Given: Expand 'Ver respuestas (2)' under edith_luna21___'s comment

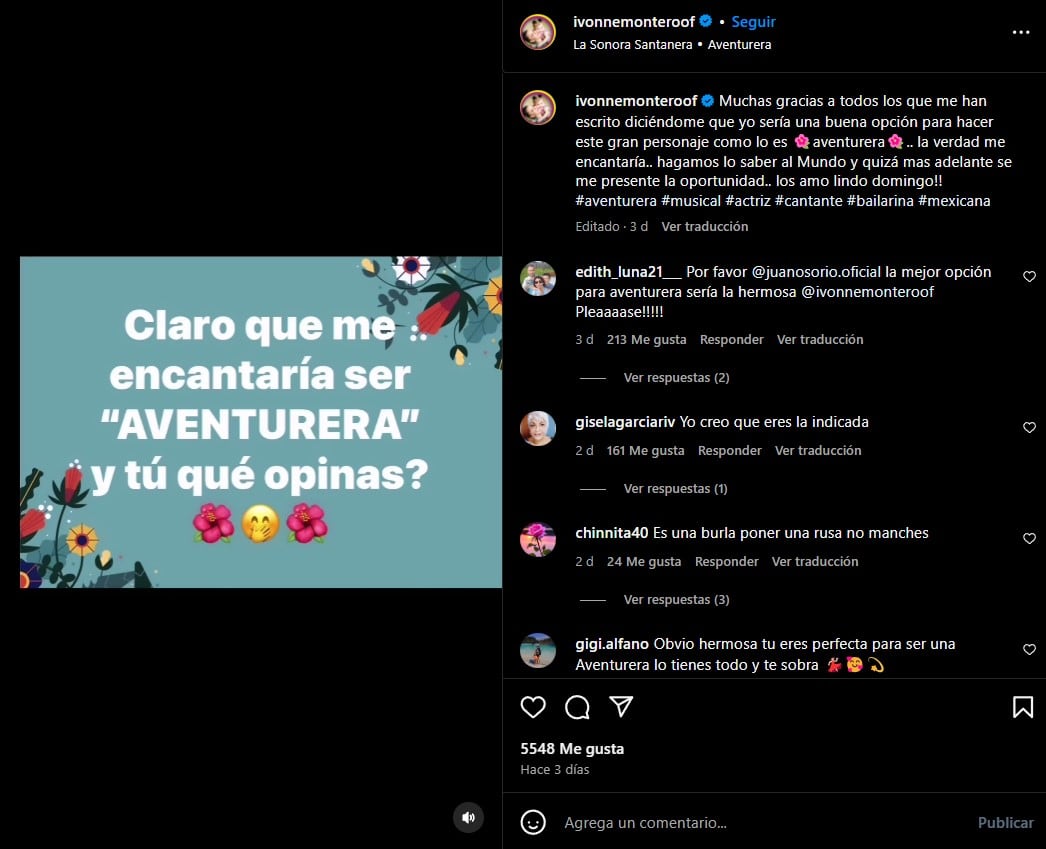Looking at the screenshot, I should coord(676,378).
